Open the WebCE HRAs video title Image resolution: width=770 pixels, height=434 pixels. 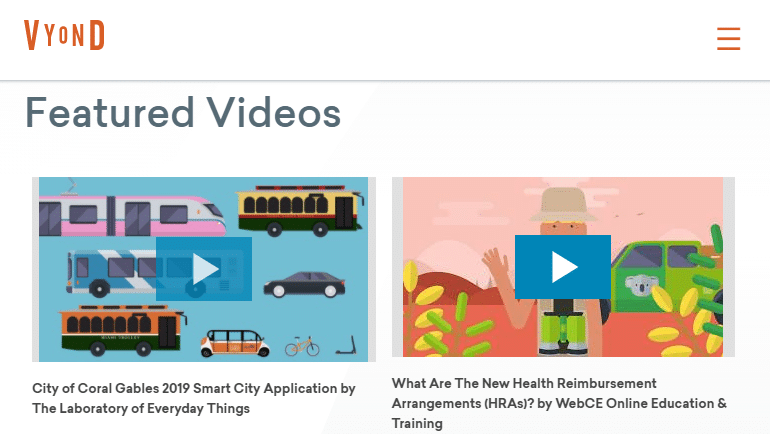pos(558,403)
